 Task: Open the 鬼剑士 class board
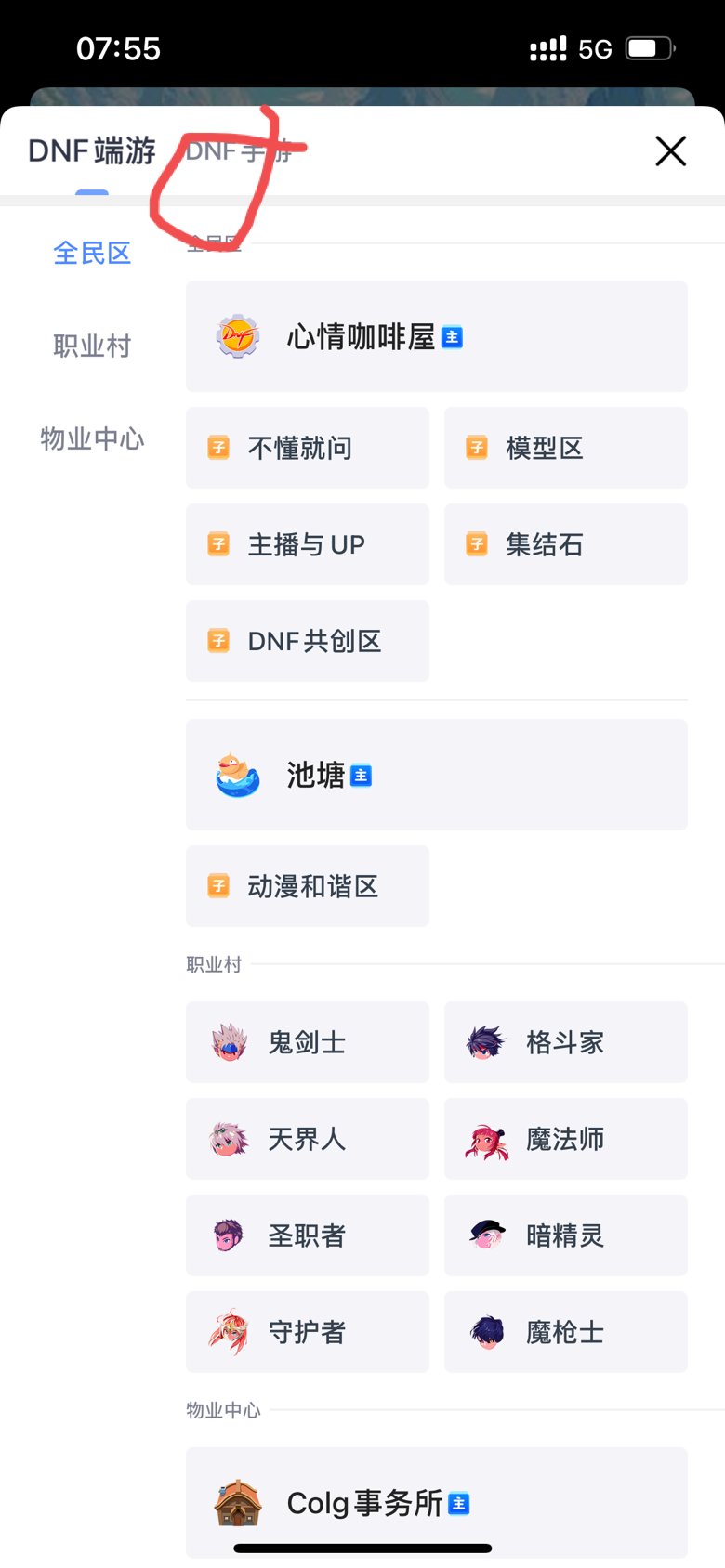pos(308,1042)
